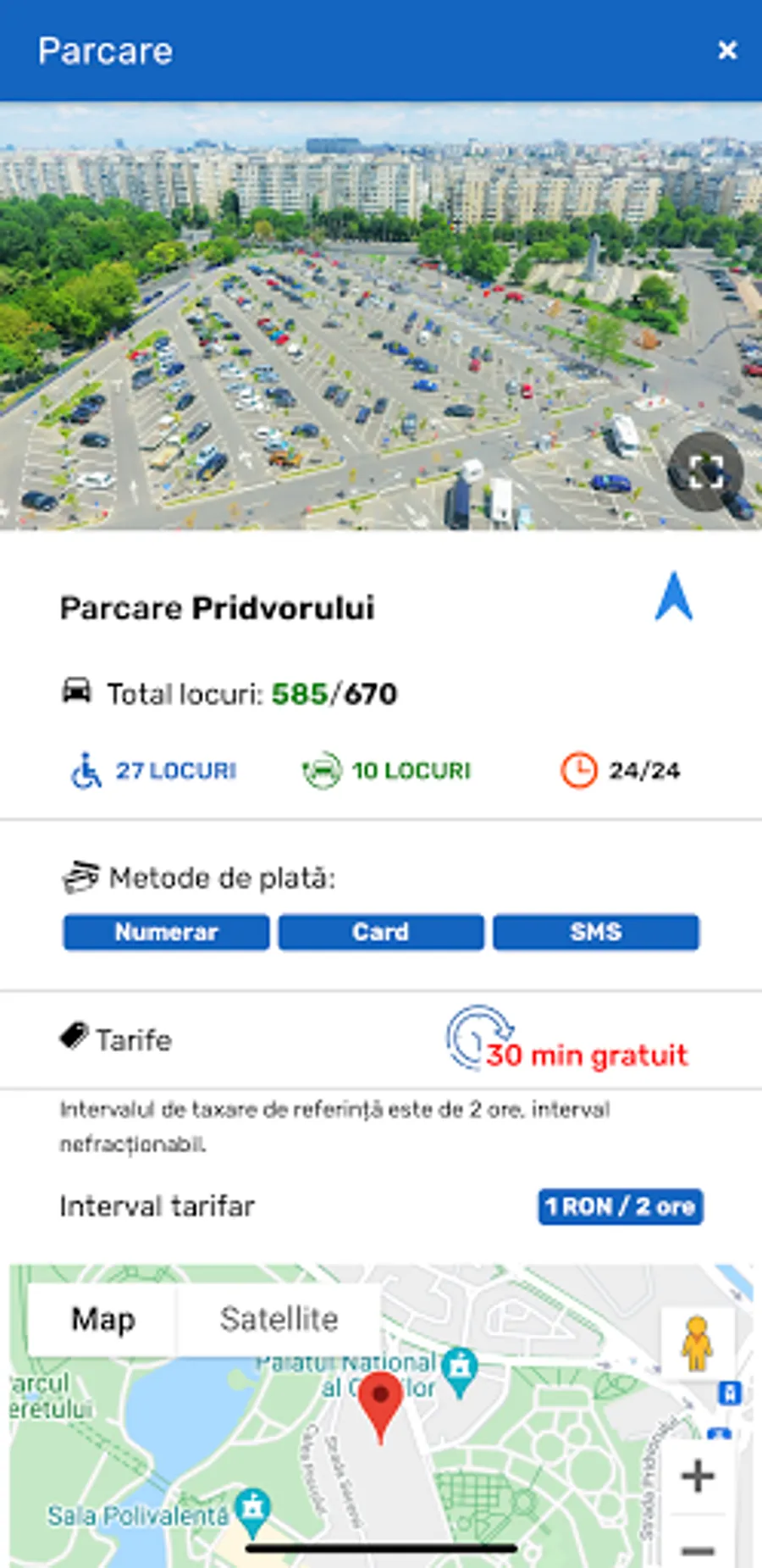Expand the parking photo to fullscreen
Screen dimensions: 762x1568
coord(705,472)
